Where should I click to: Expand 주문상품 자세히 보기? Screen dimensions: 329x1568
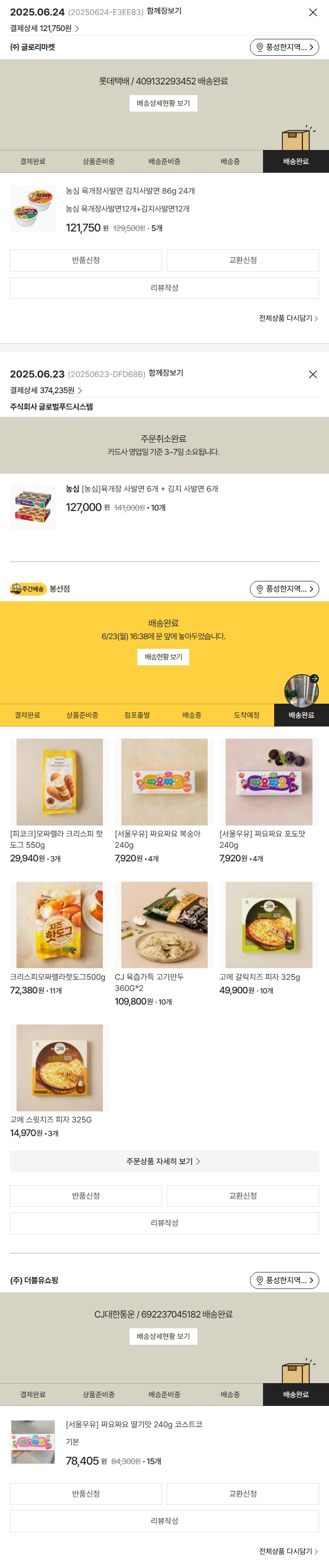tap(164, 1161)
